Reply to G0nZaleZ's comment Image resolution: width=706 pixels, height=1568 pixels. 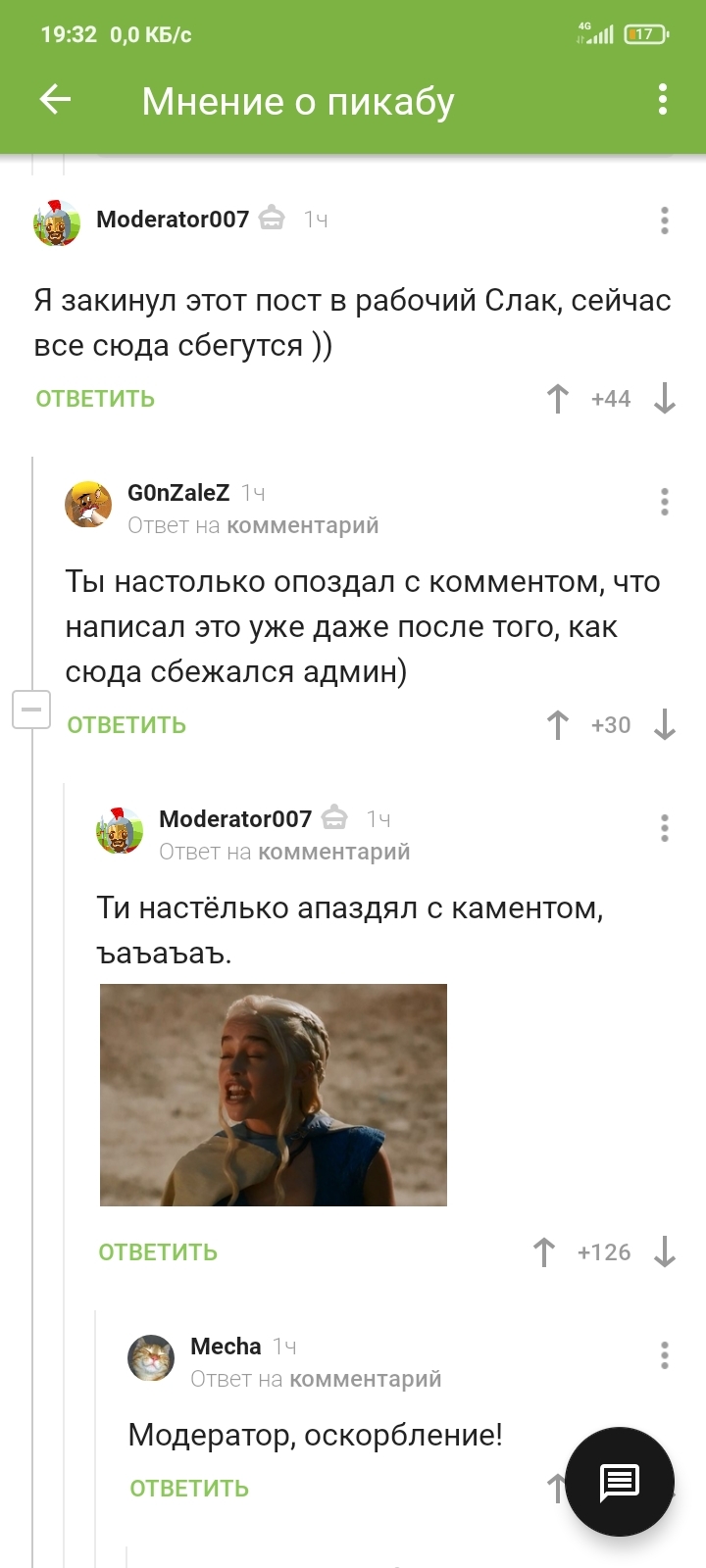tap(126, 725)
